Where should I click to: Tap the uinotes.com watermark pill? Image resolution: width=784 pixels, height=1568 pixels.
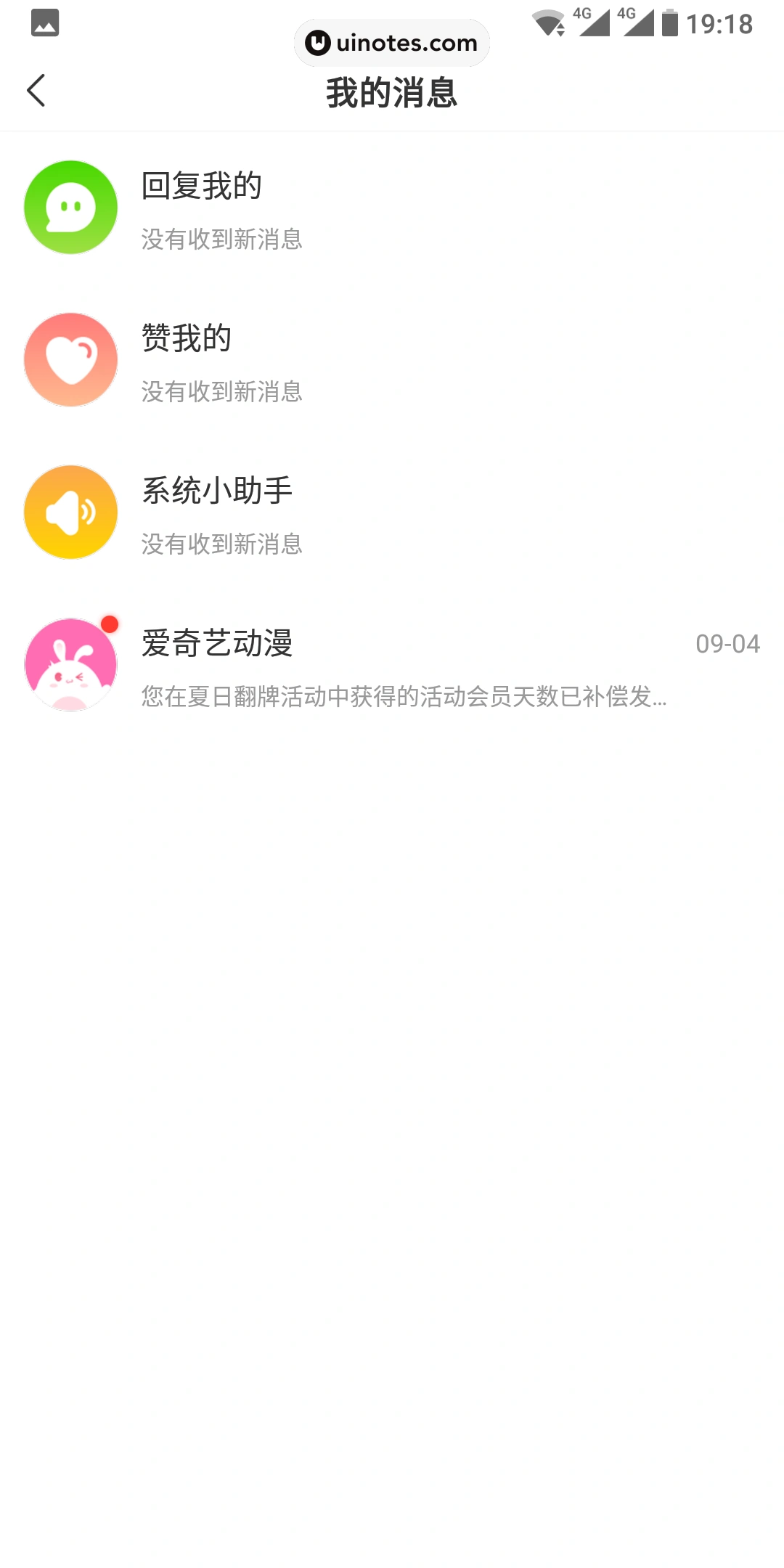click(x=391, y=43)
